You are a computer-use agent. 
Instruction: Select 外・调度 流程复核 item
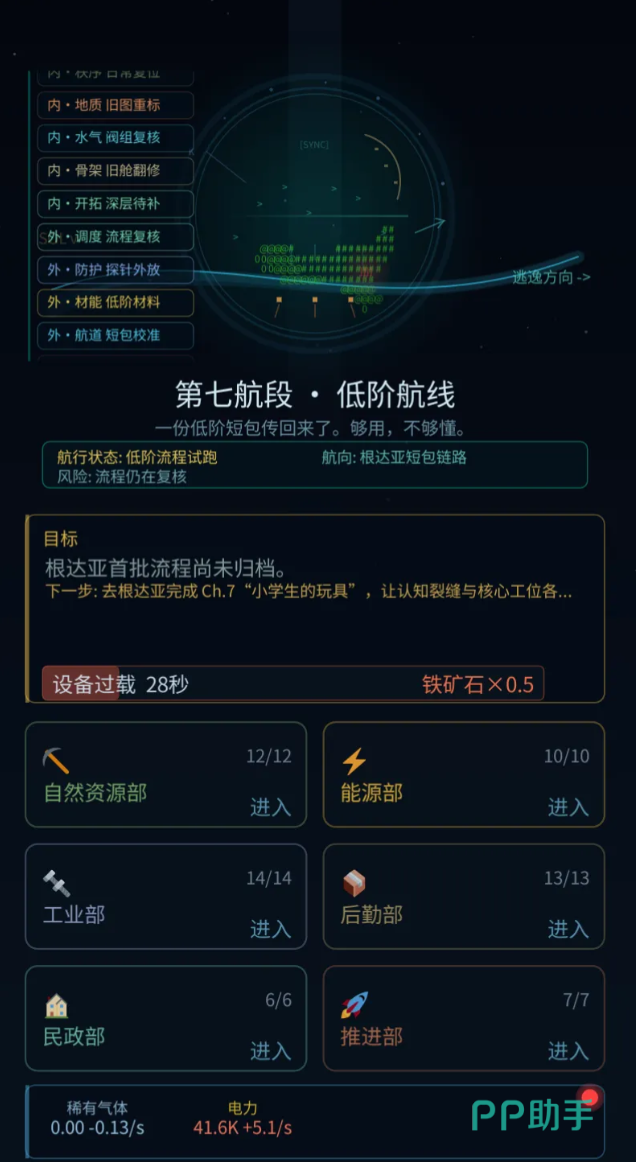(116, 237)
